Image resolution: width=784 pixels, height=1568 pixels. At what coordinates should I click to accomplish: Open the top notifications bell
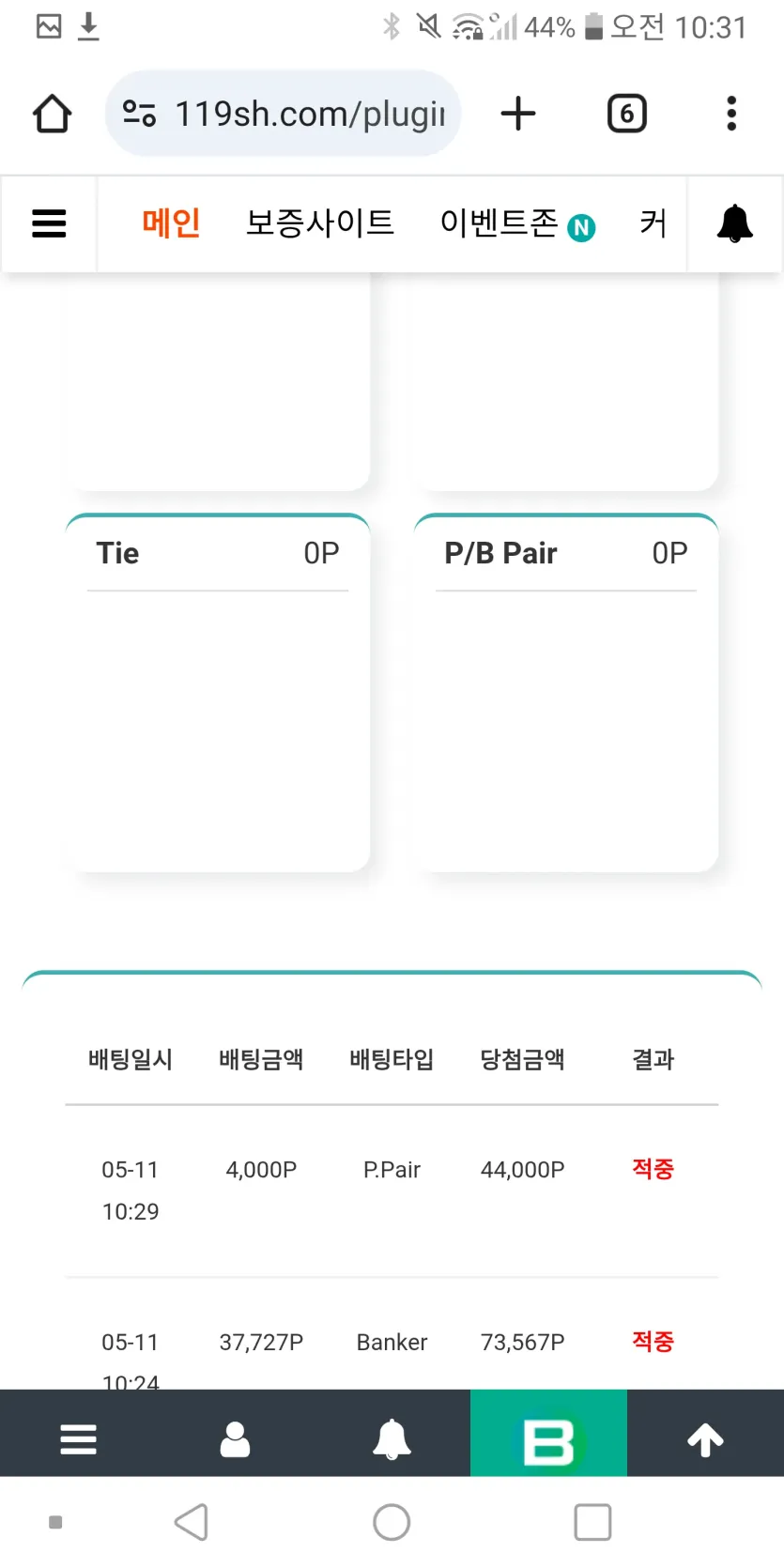(x=734, y=224)
